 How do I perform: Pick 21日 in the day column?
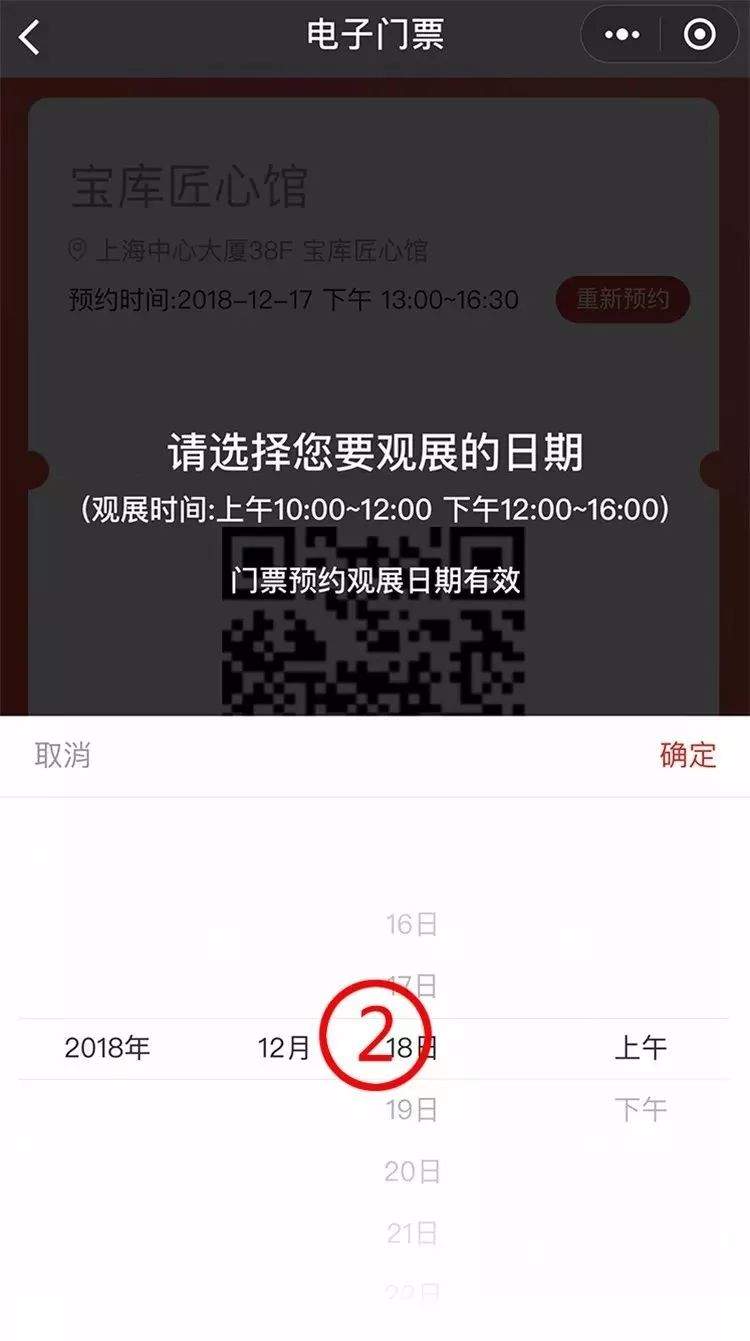pyautogui.click(x=412, y=1233)
